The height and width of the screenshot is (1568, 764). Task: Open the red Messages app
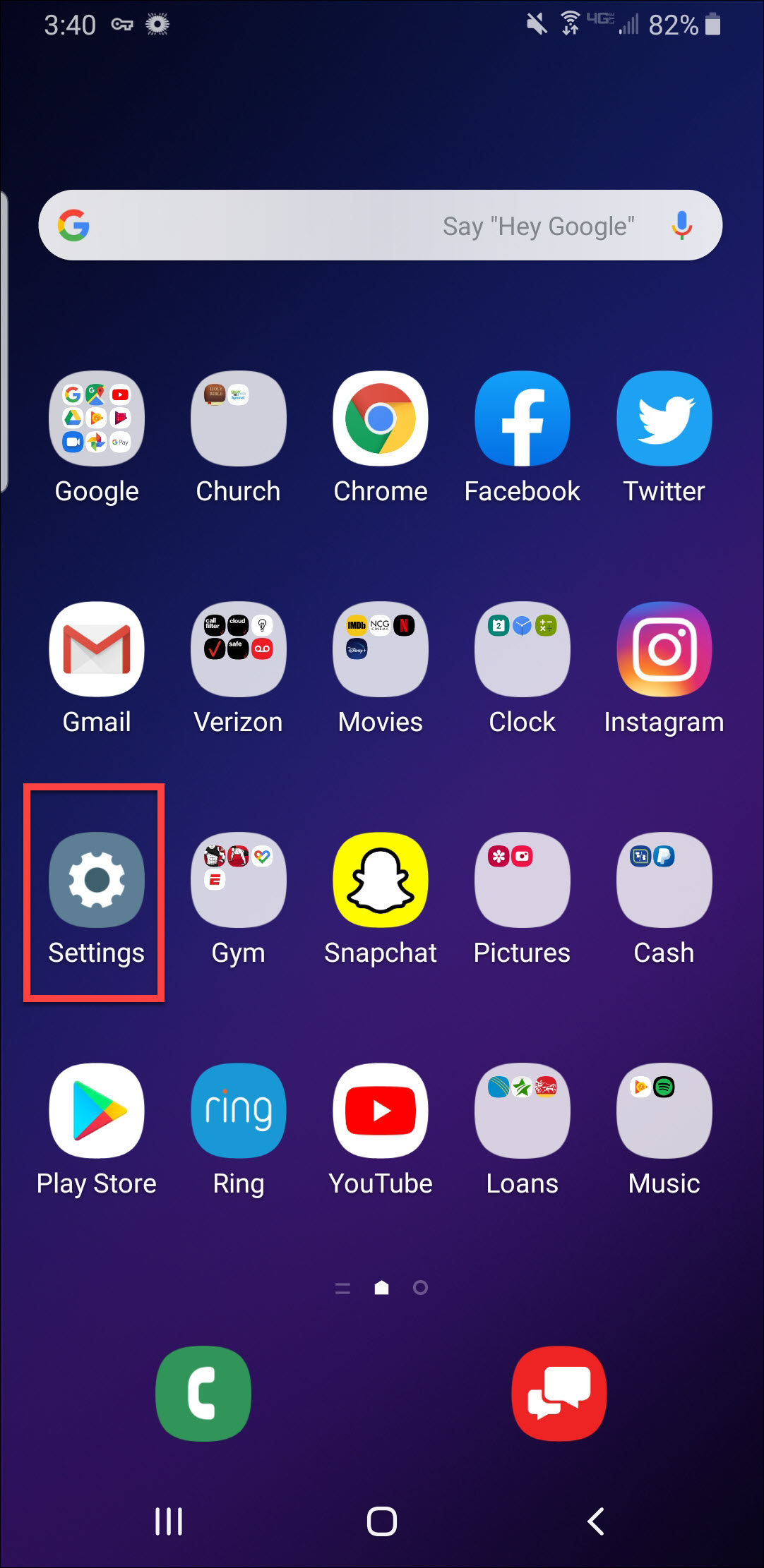[x=559, y=1394]
